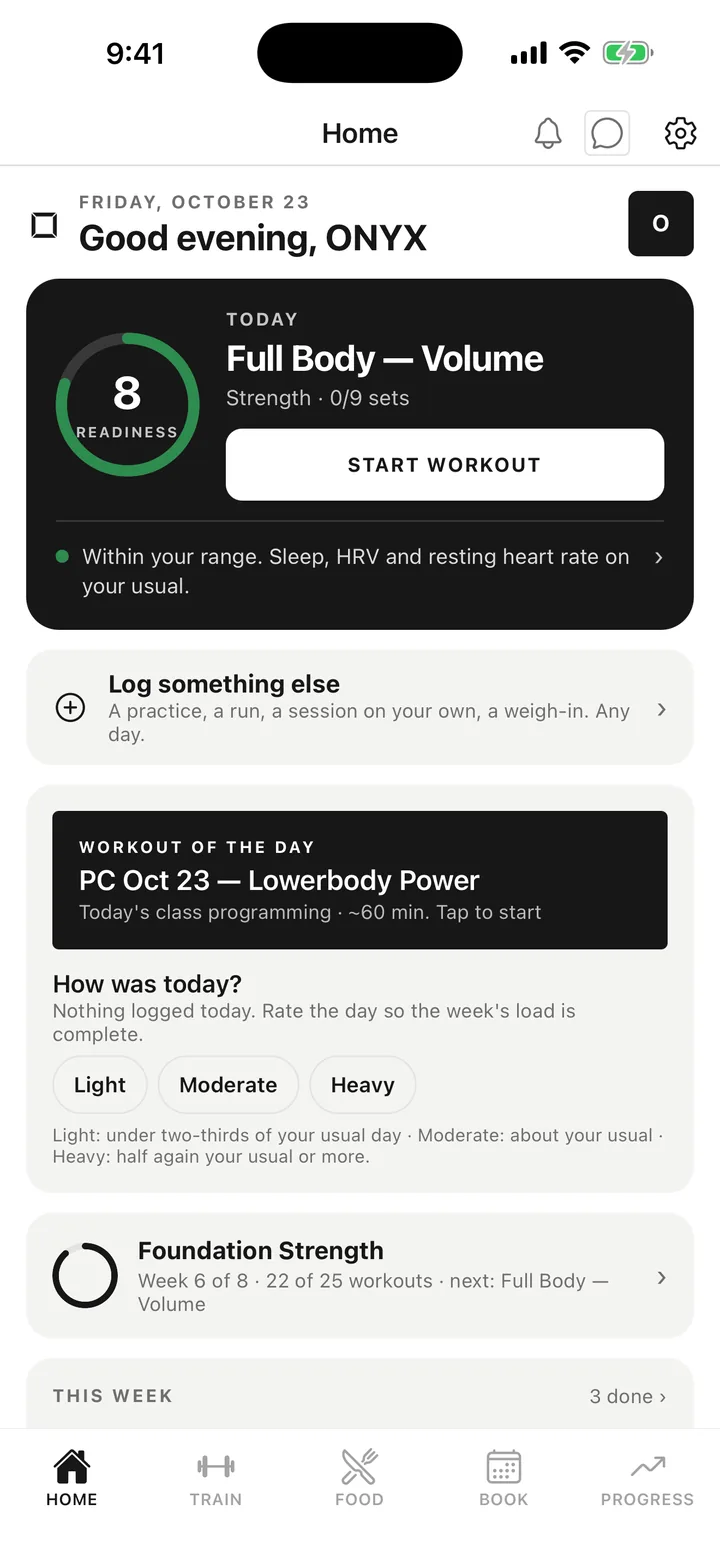Screen dimensions: 720x1564
Task: Open the notifications bell
Action: click(548, 133)
